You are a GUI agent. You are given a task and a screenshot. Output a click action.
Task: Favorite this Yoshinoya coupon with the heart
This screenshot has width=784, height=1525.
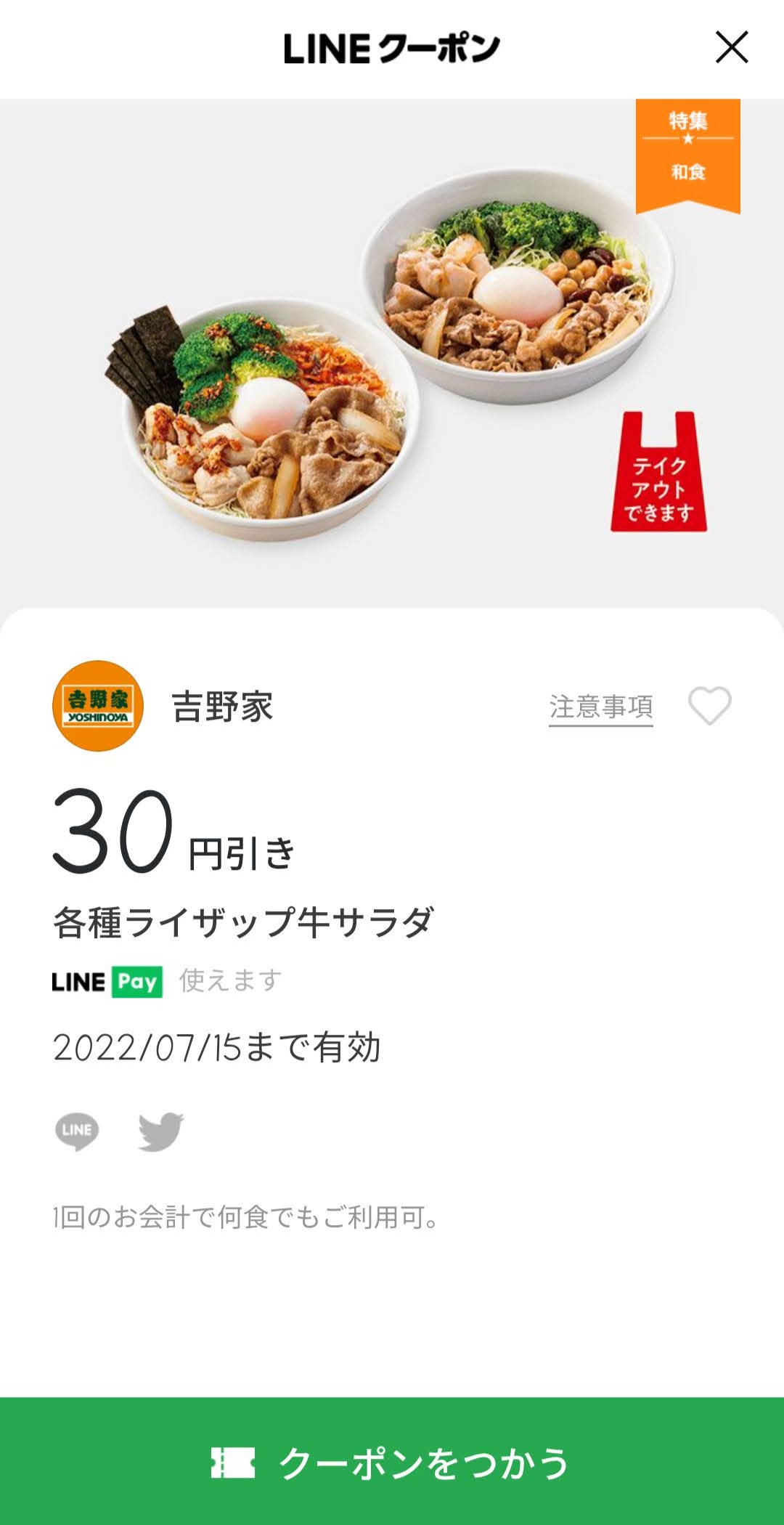tap(709, 706)
